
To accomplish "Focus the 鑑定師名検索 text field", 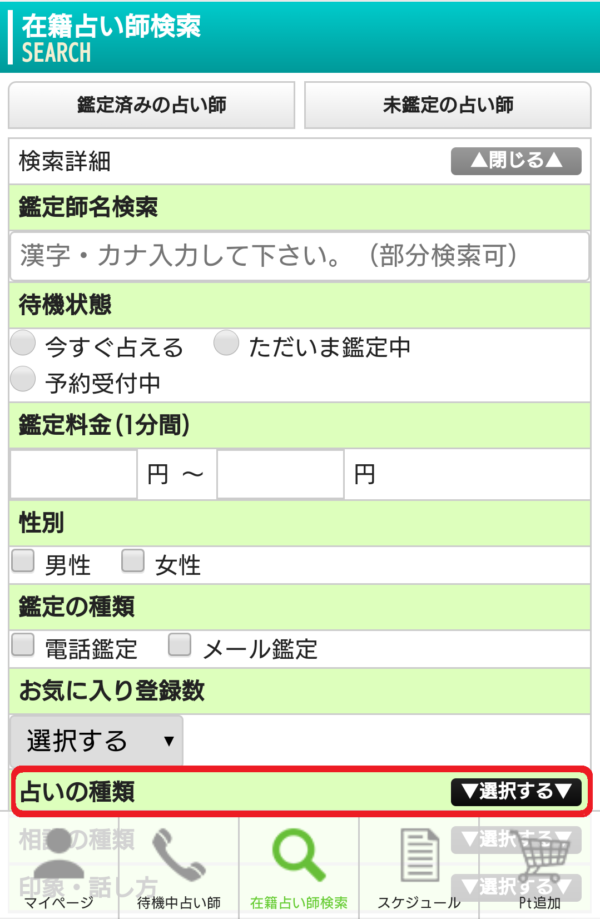I will click(300, 256).
